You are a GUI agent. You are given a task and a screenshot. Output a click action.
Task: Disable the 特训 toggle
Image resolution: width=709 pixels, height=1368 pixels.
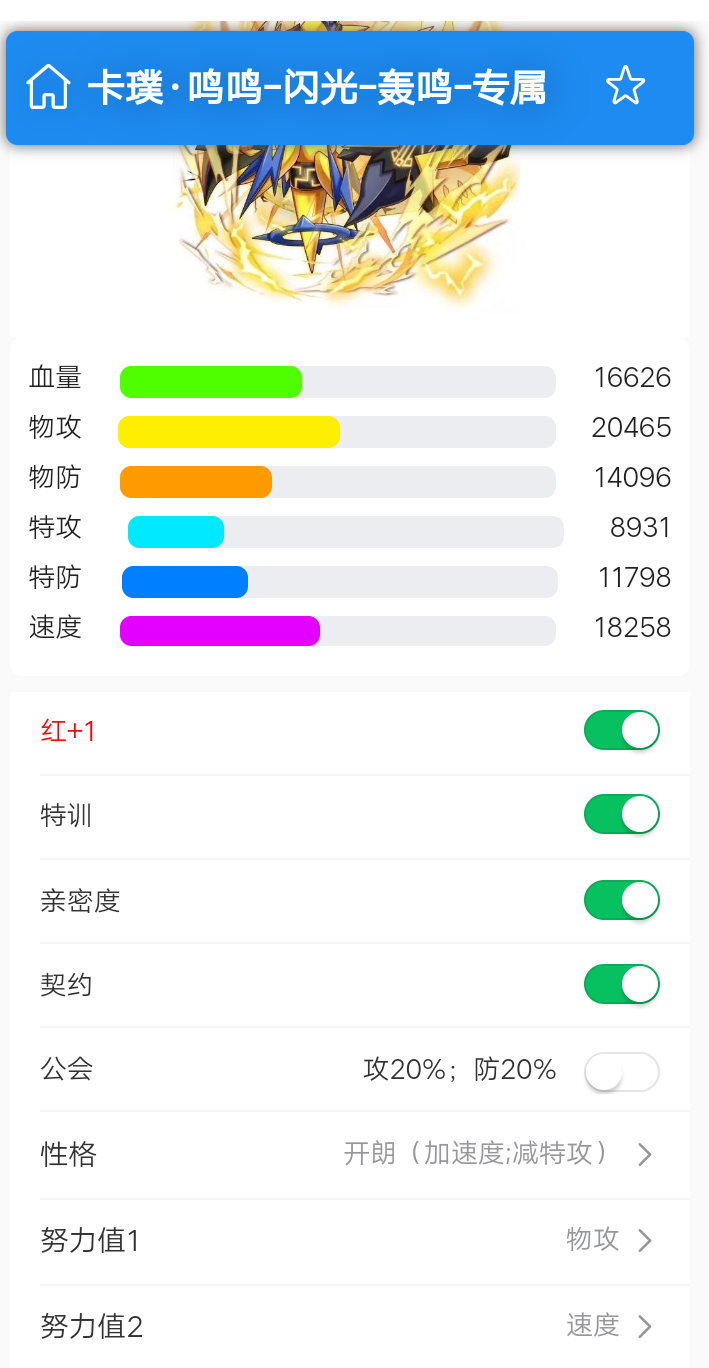click(621, 814)
